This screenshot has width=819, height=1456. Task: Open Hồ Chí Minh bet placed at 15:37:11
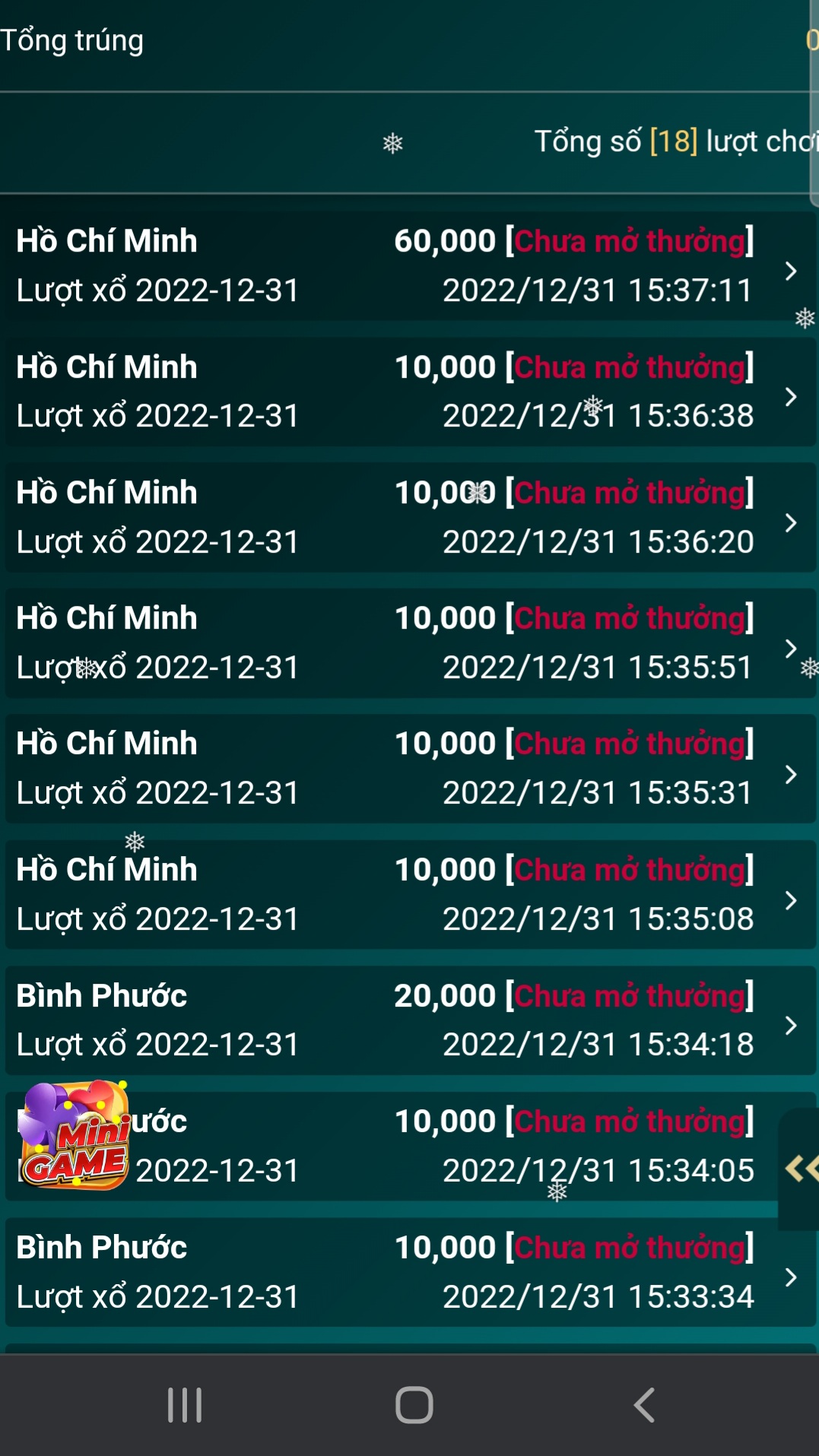[409, 265]
